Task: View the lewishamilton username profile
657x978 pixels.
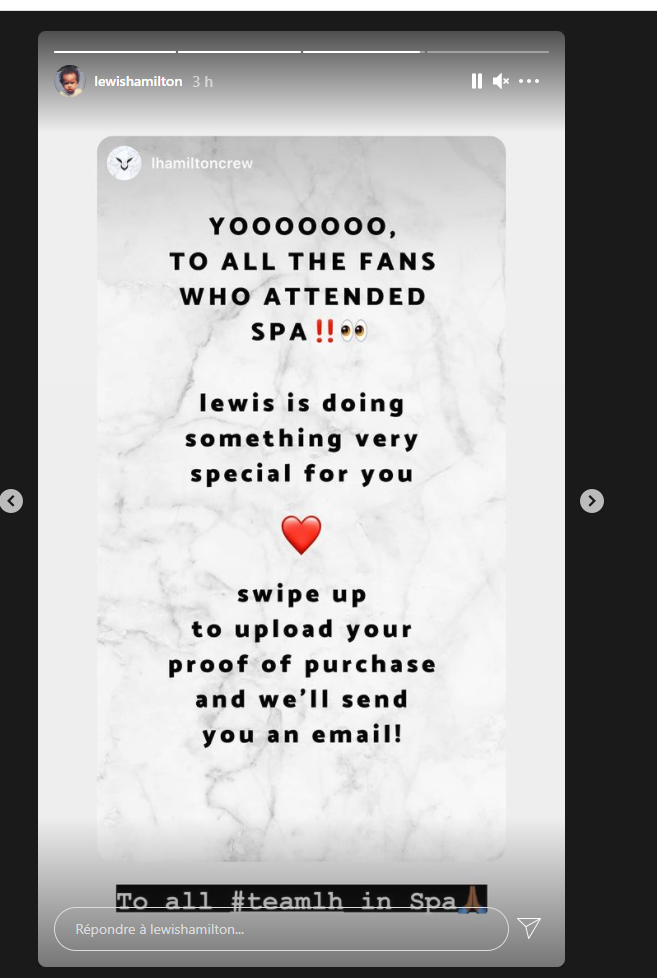Action: tap(138, 82)
